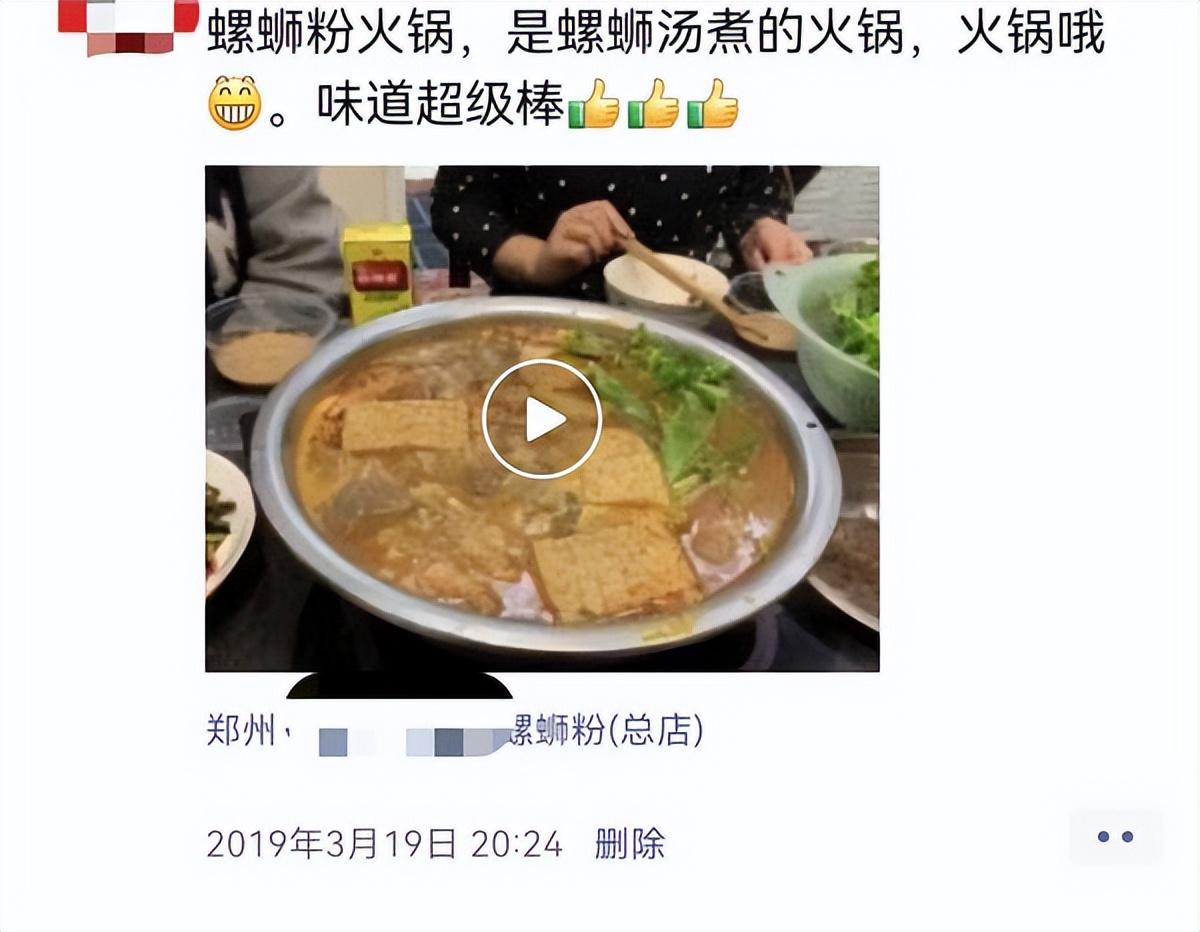Open the two-dot like and comment menu
The image size is (1200, 932).
pos(1115,837)
